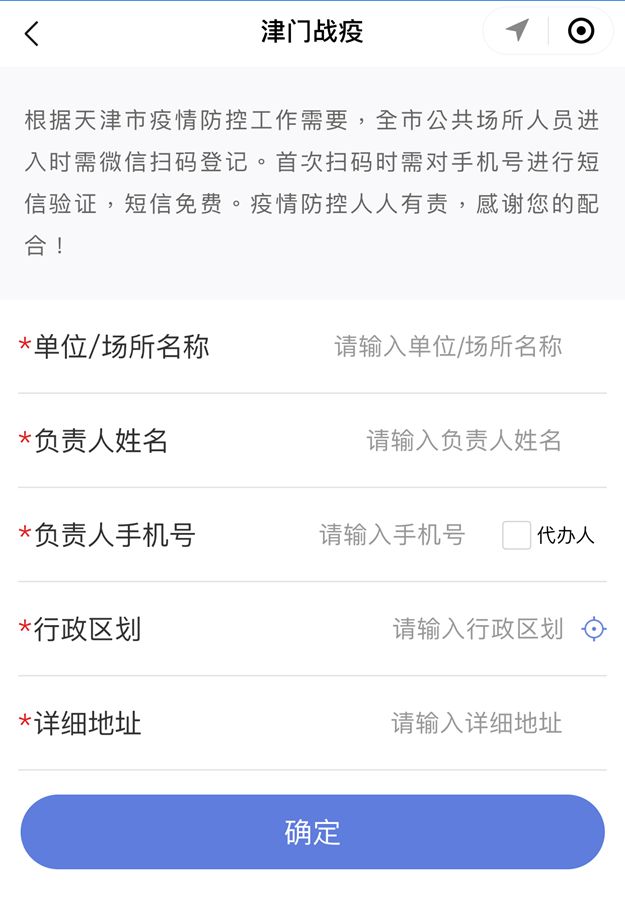Locate current position with the crosshair icon
625x919 pixels.
coord(594,629)
